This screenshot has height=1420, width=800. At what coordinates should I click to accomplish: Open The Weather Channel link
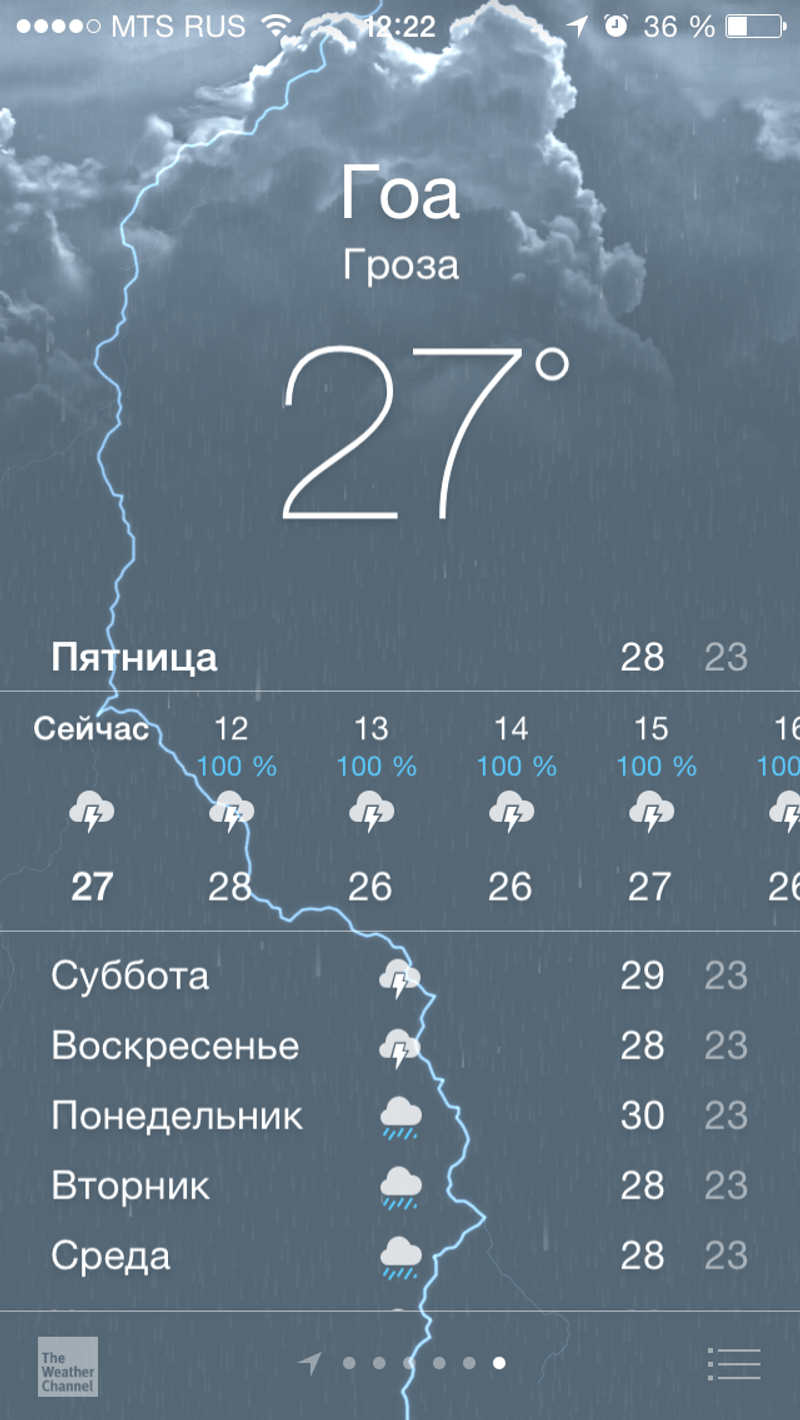pos(68,1366)
